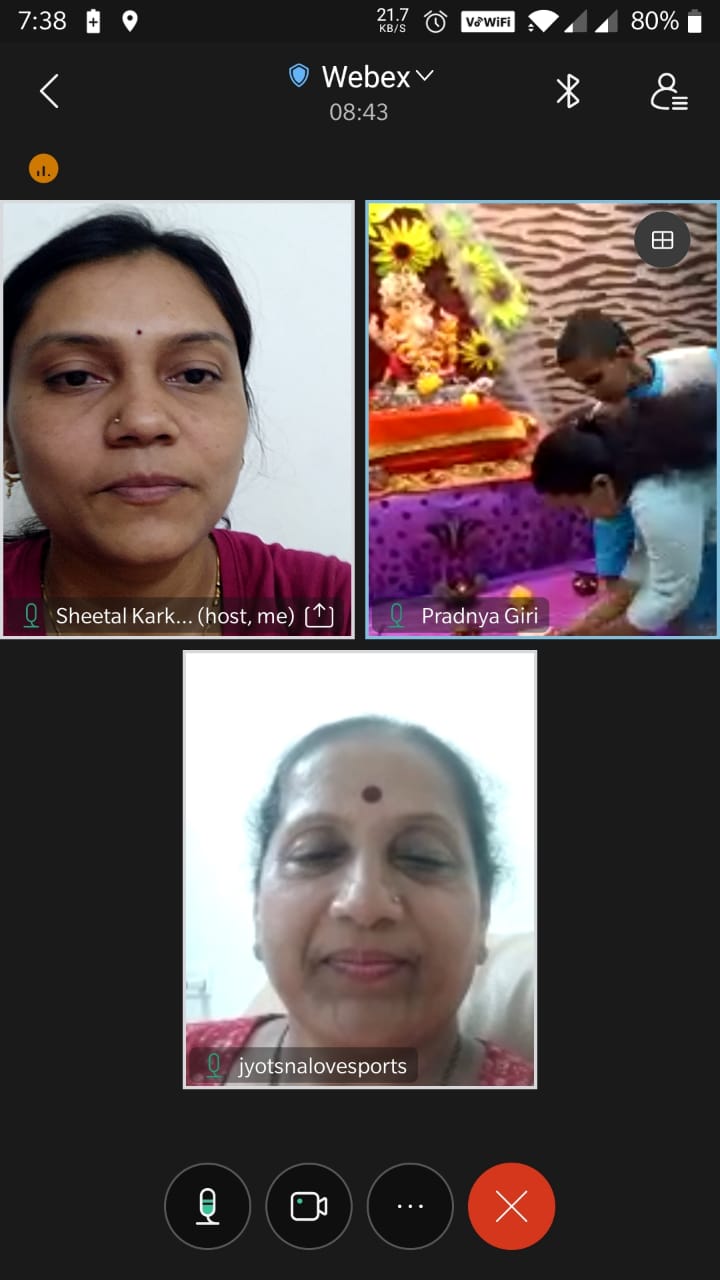
Task: Switch to grid view layout
Action: 662,240
